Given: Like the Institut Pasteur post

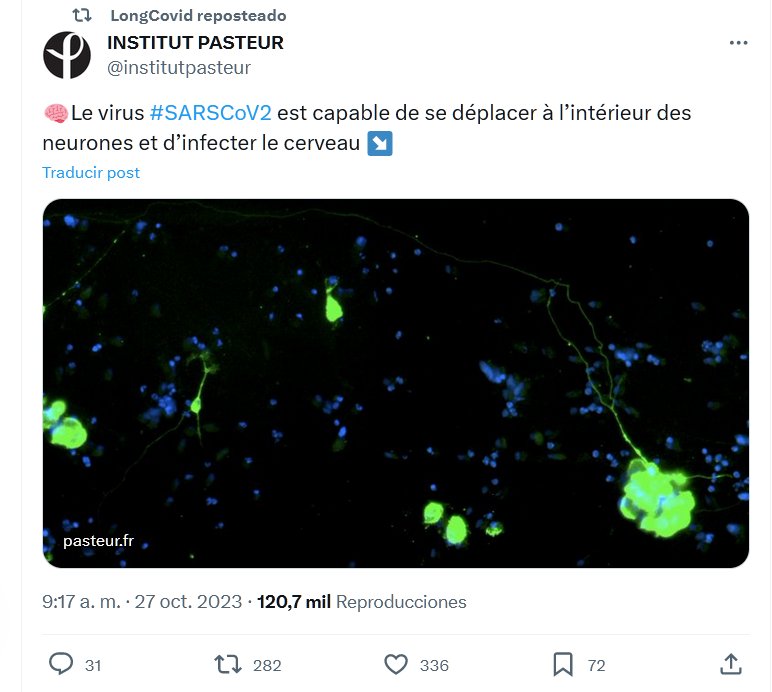Looking at the screenshot, I should tap(397, 664).
